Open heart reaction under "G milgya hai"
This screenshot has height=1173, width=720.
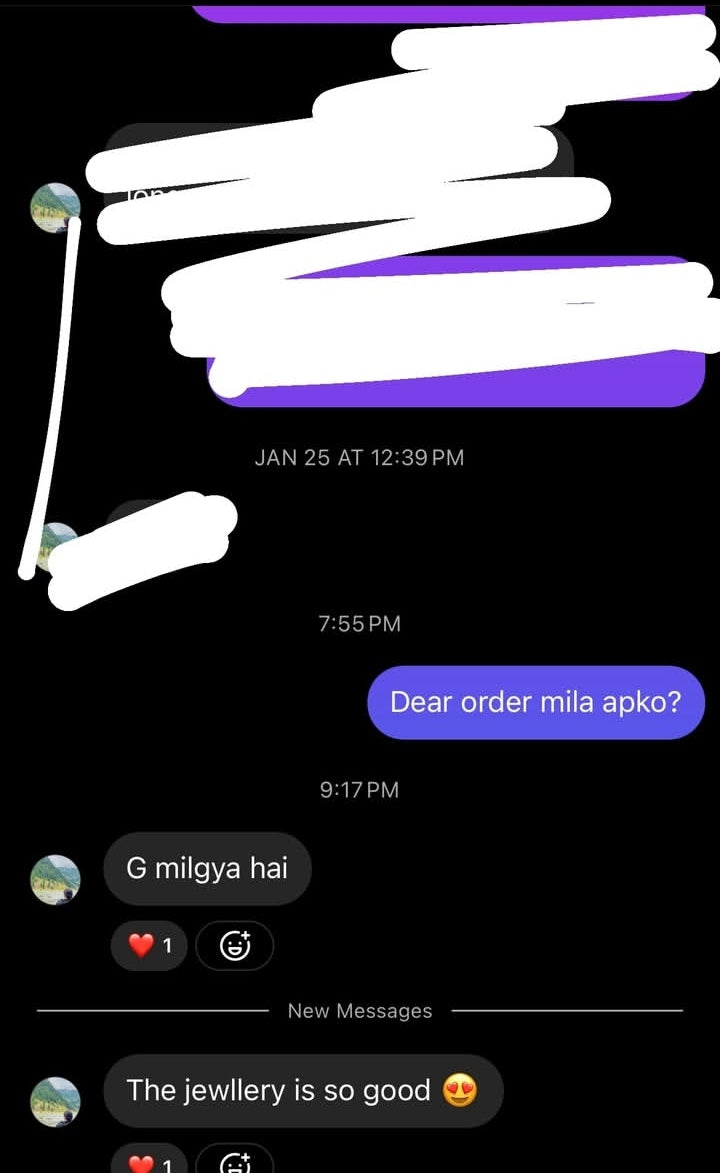(x=149, y=945)
